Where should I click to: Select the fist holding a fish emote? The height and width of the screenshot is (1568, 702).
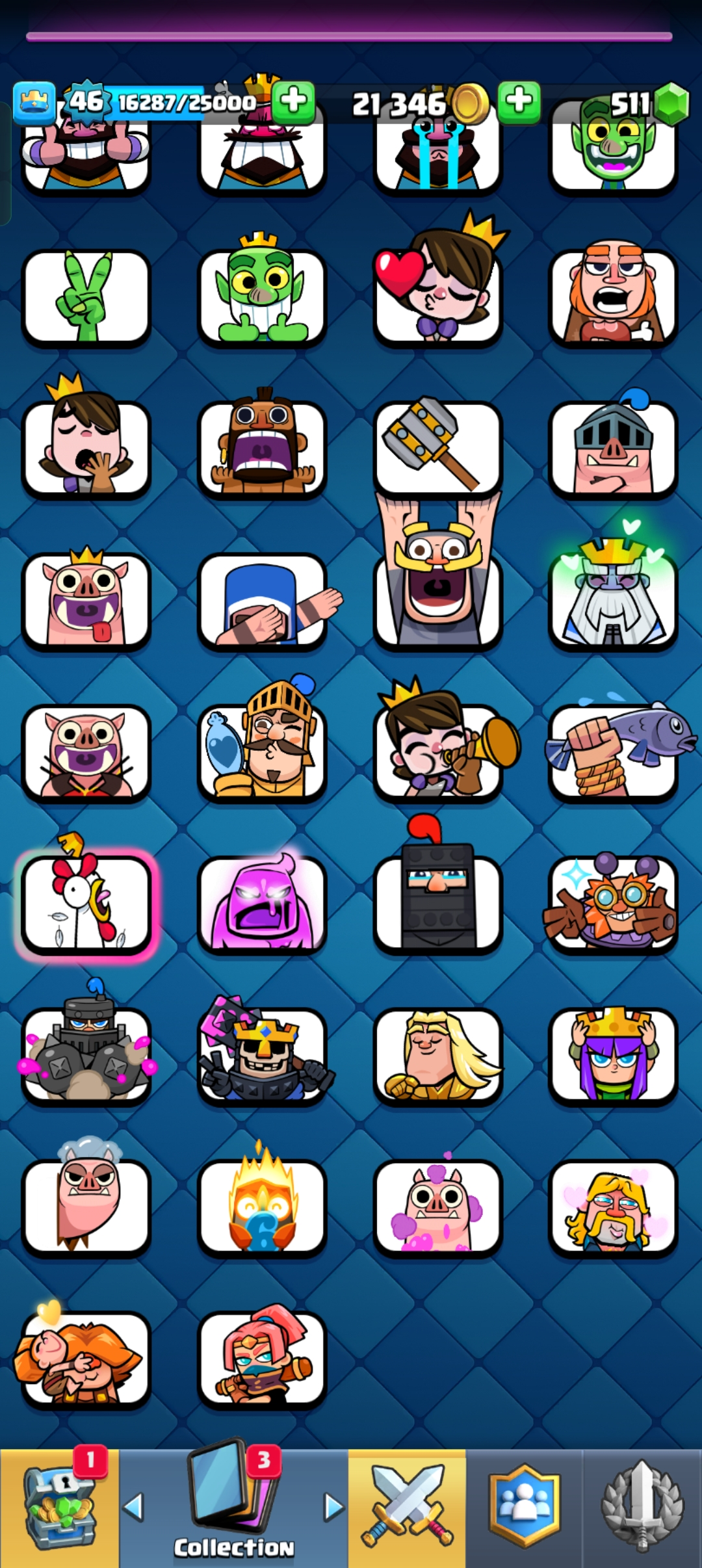point(613,752)
